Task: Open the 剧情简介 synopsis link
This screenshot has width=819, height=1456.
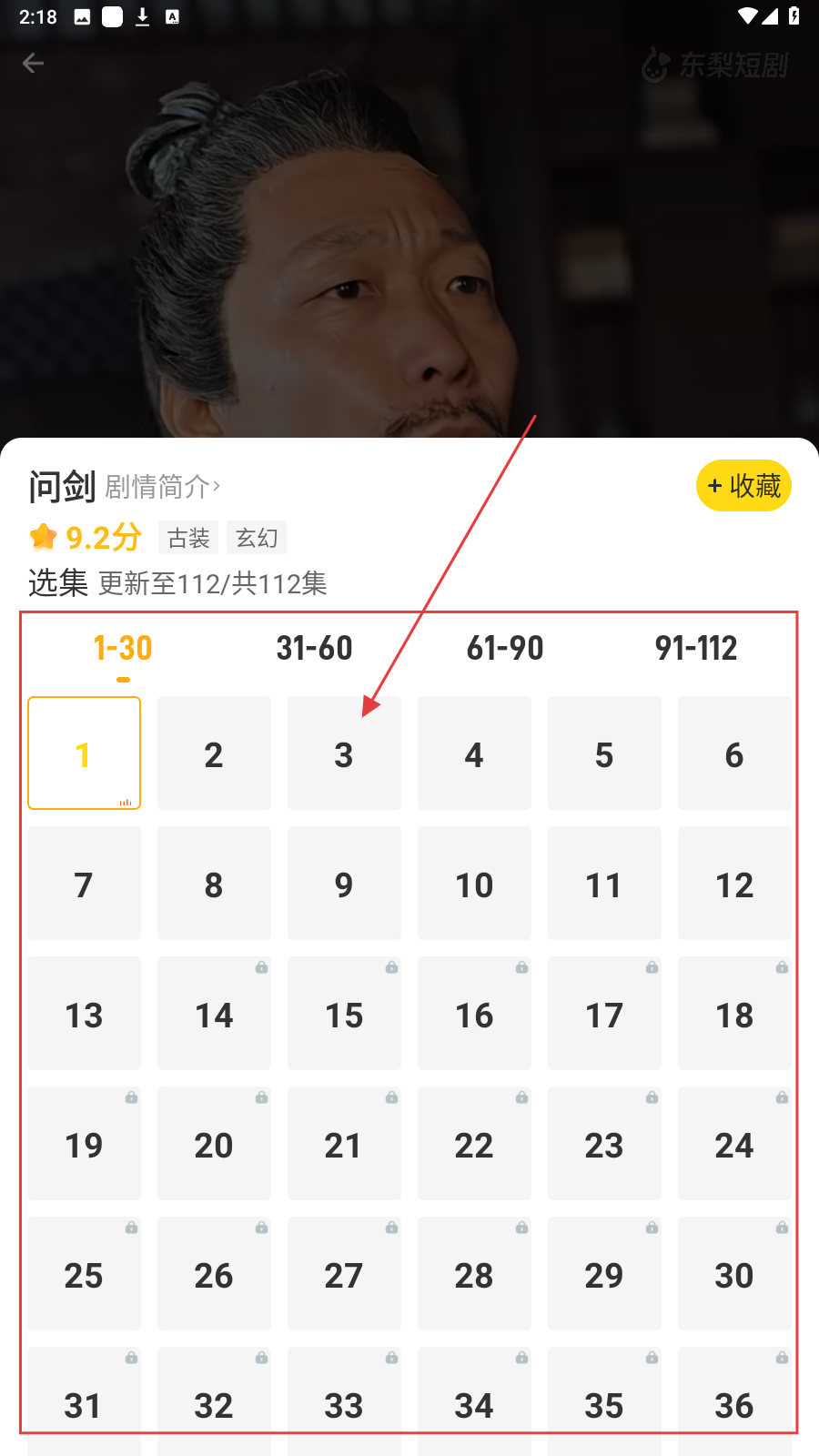Action: 162,487
